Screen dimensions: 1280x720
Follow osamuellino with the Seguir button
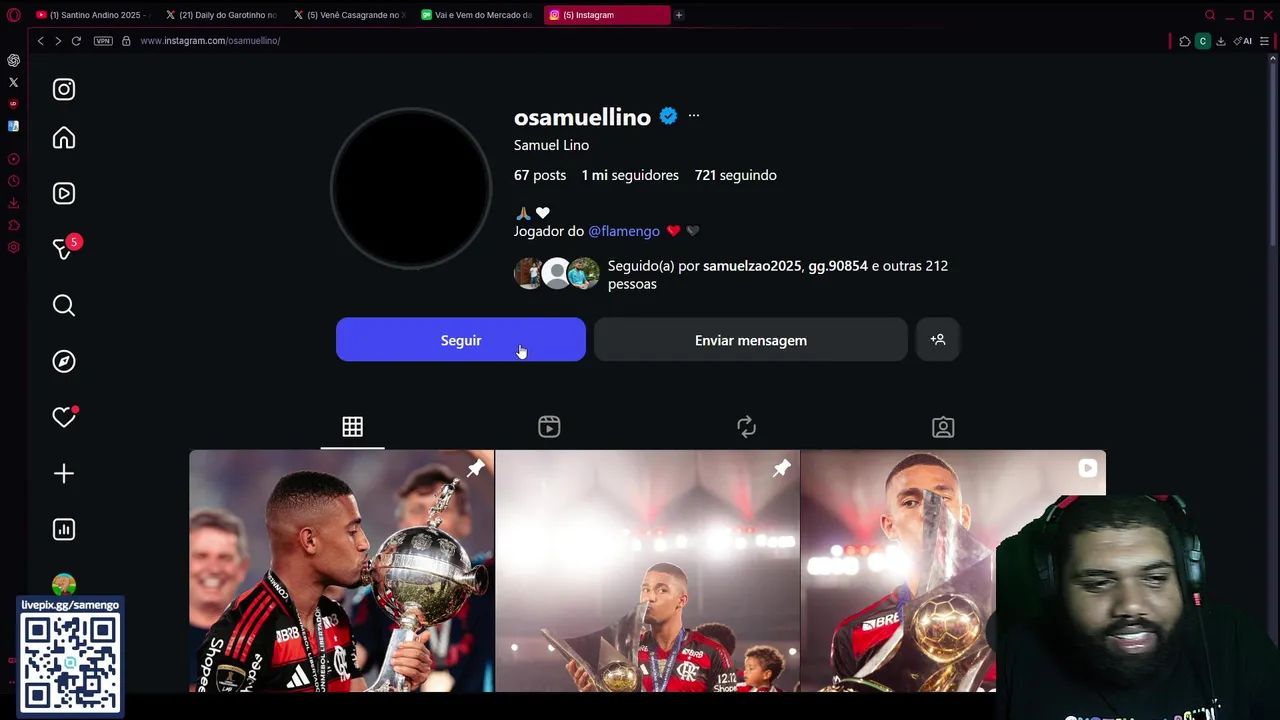[460, 340]
